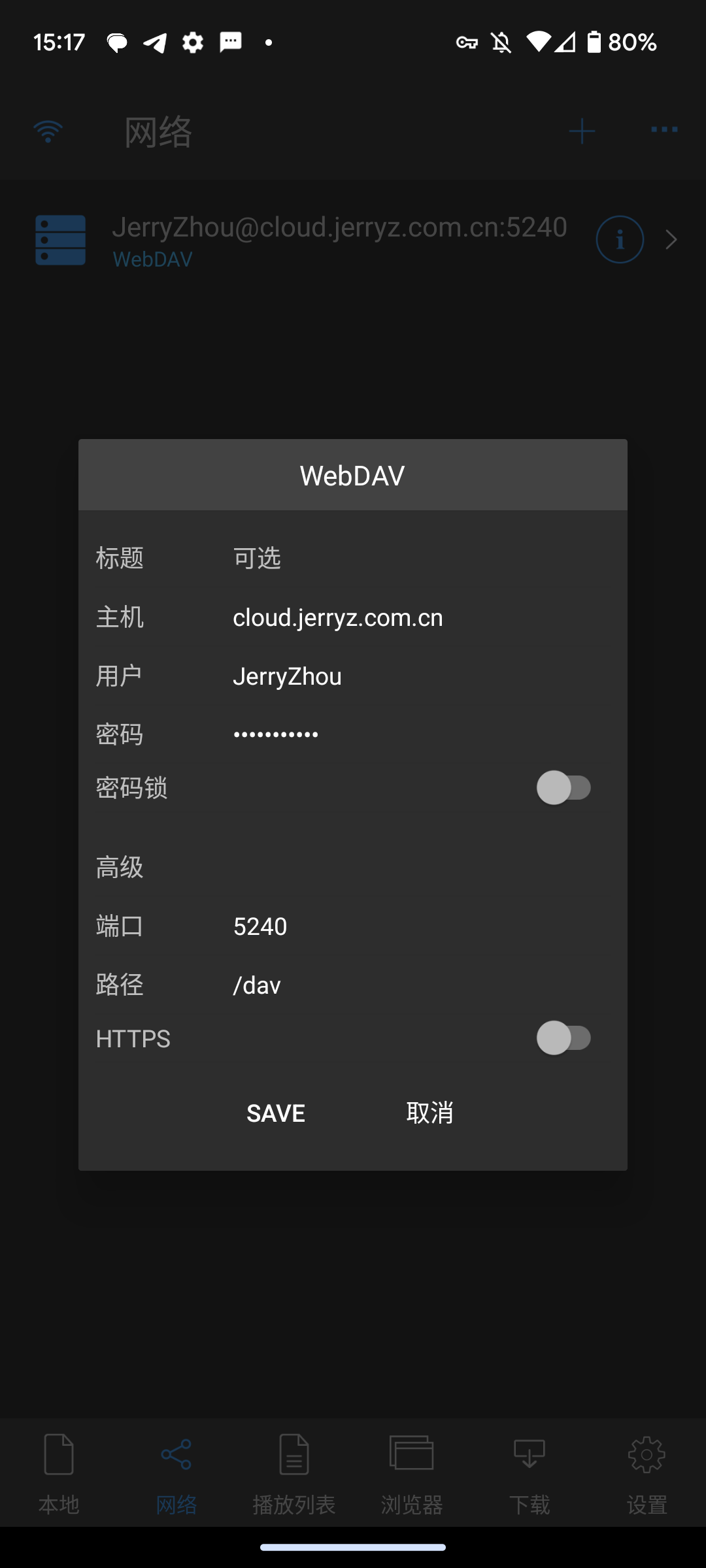Viewport: 706px width, 1568px height.
Task: Tap the 标题 optional title field
Action: pyautogui.click(x=418, y=558)
